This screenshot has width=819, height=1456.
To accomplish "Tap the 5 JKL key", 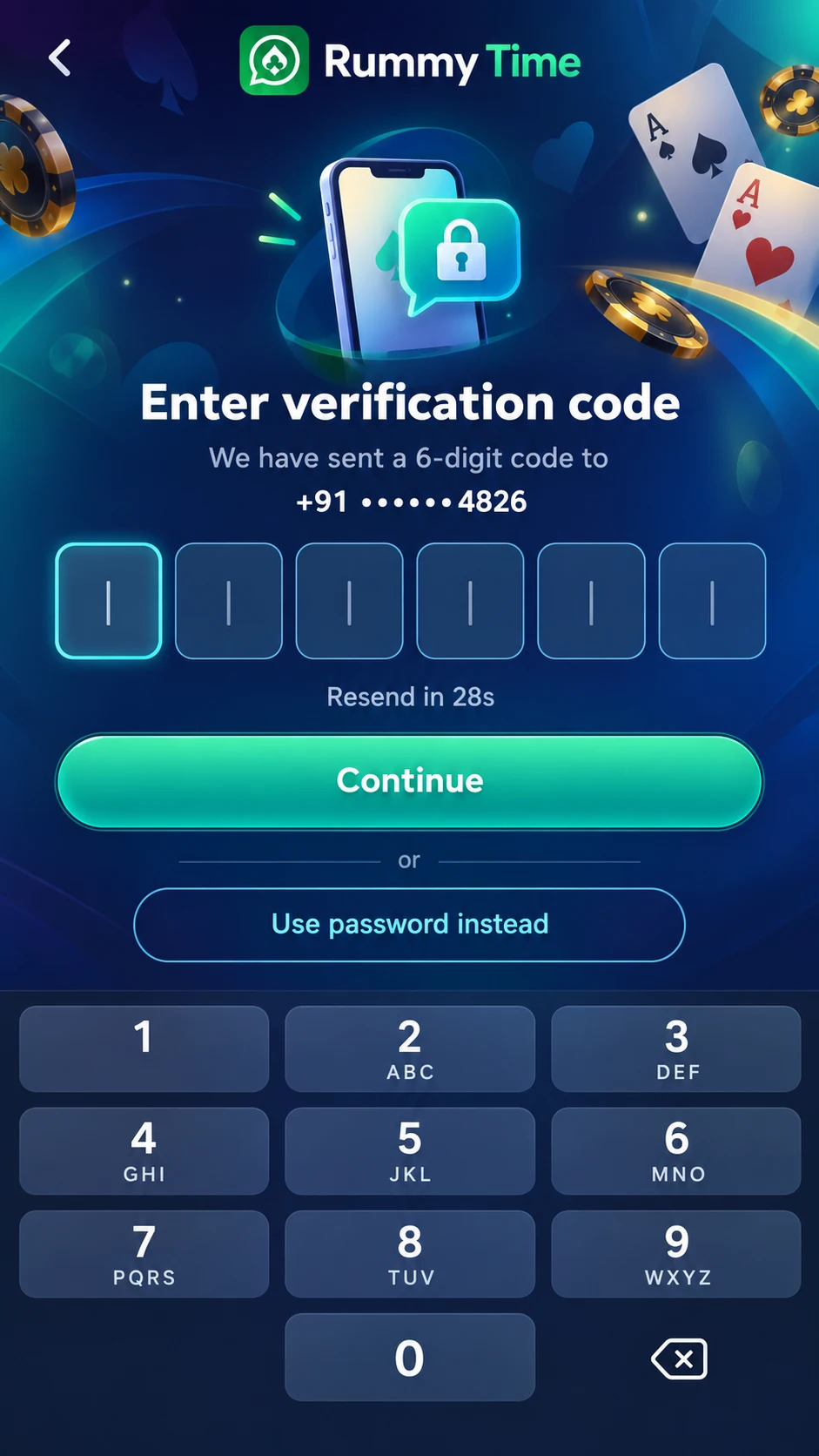I will click(x=409, y=1150).
